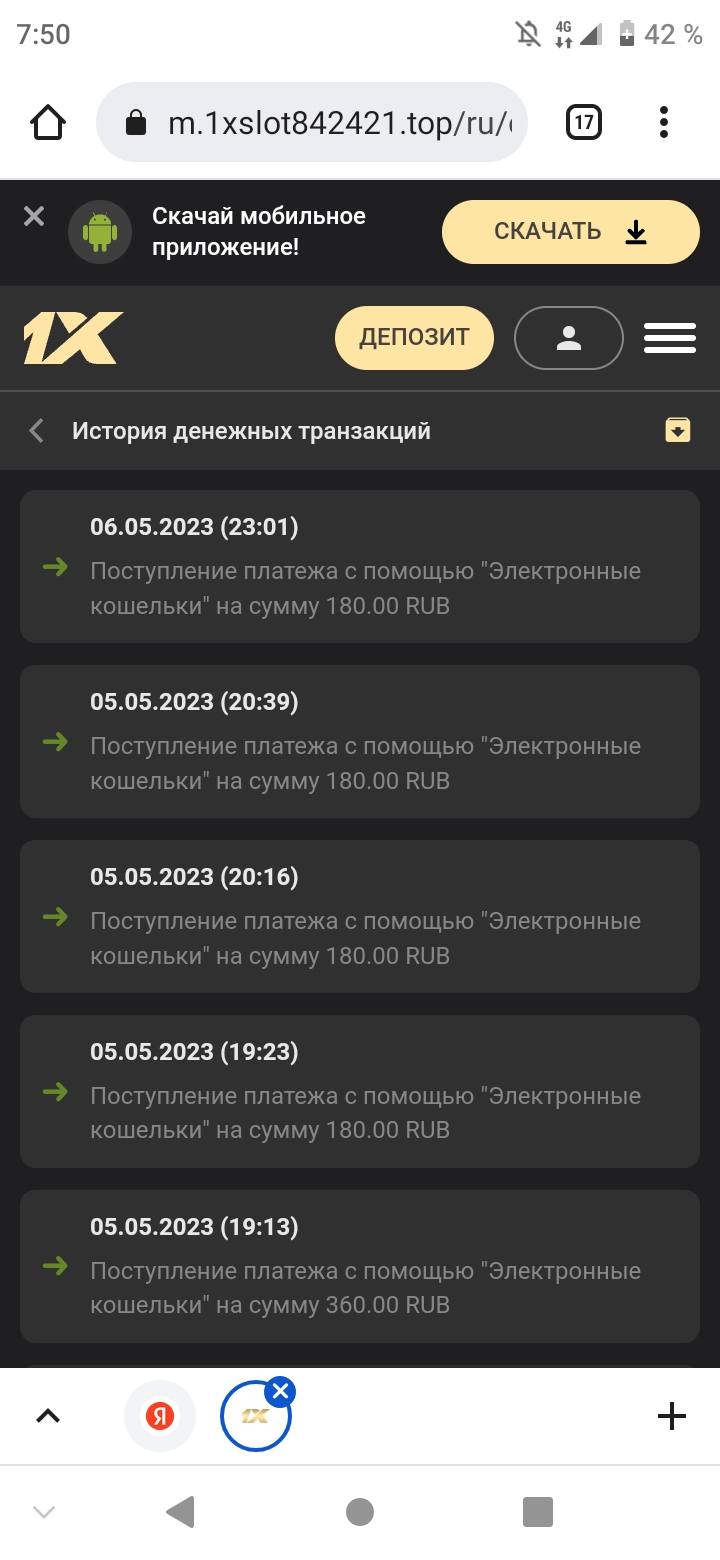Tap the archive download icon in the history header
The height and width of the screenshot is (1560, 720).
pos(678,430)
